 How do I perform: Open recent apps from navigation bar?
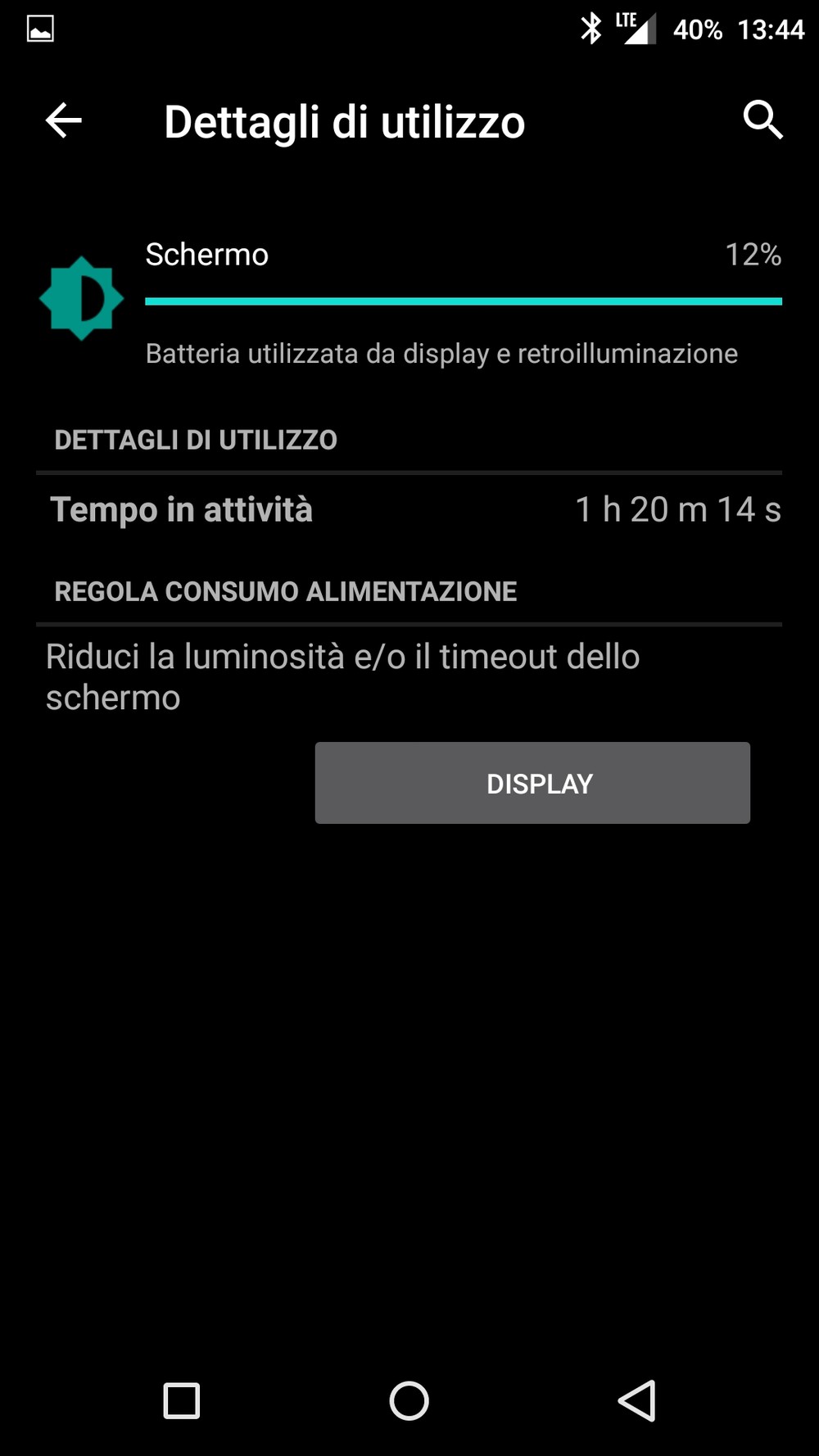pos(182,1400)
